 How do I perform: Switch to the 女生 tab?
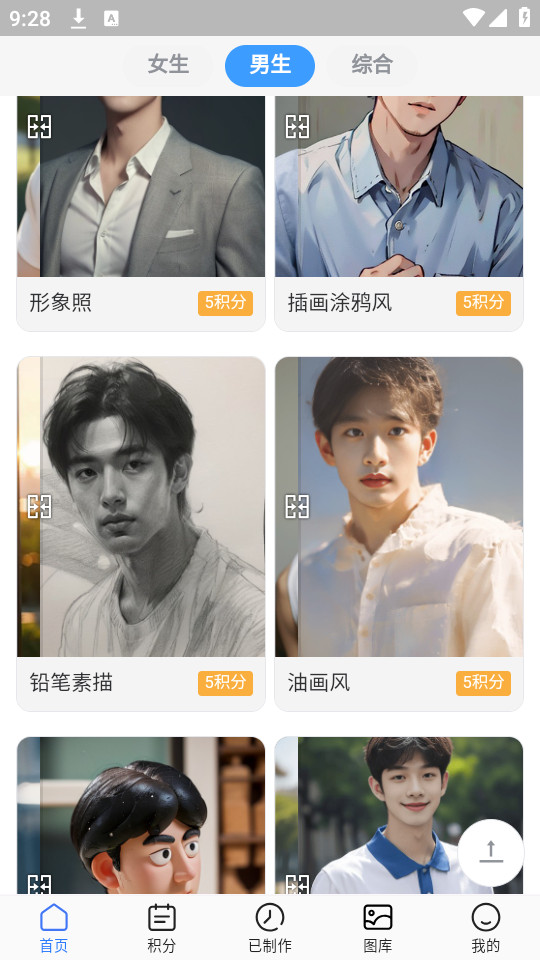[168, 65]
